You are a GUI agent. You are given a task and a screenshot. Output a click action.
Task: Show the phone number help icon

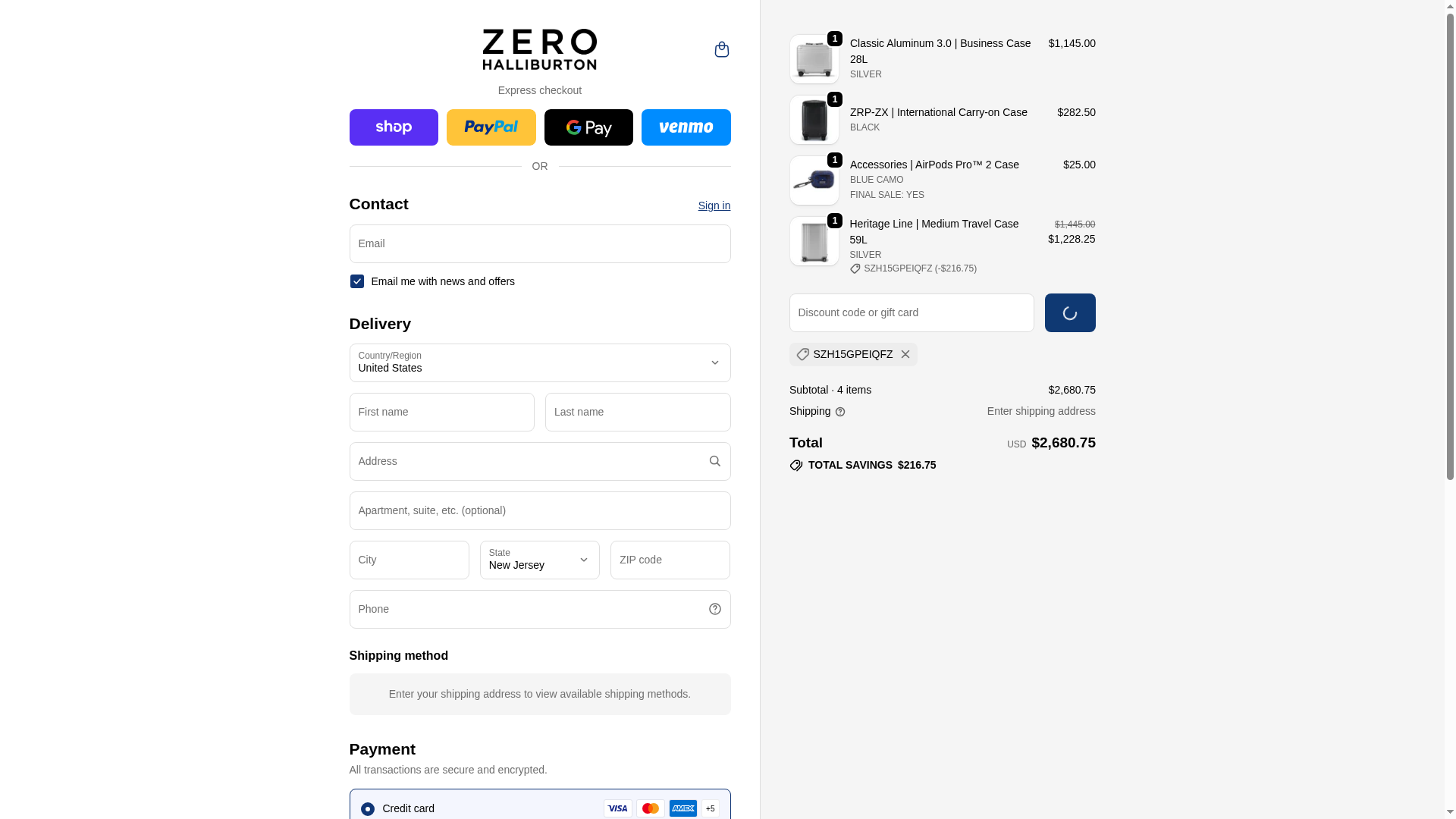coord(714,609)
